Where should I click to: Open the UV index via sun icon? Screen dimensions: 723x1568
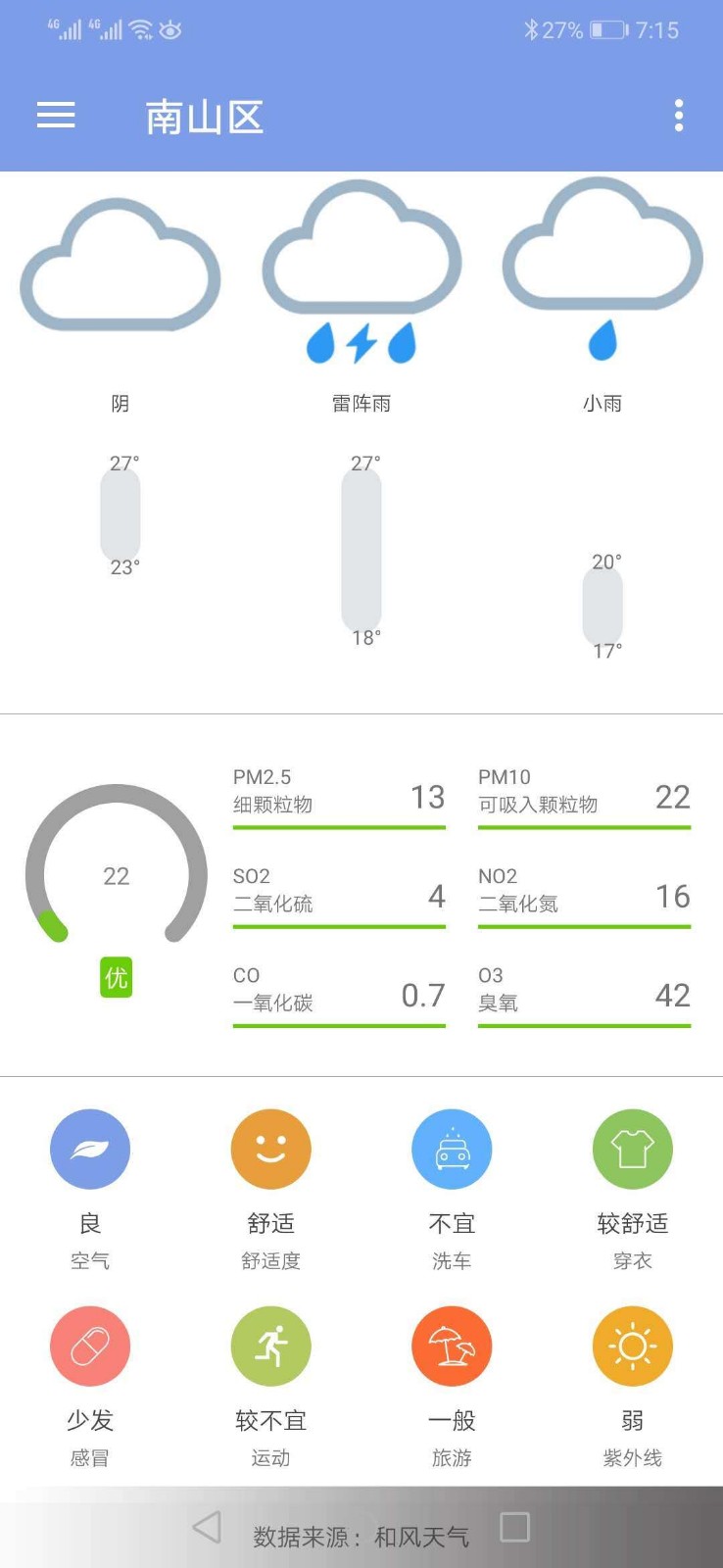pyautogui.click(x=632, y=1346)
